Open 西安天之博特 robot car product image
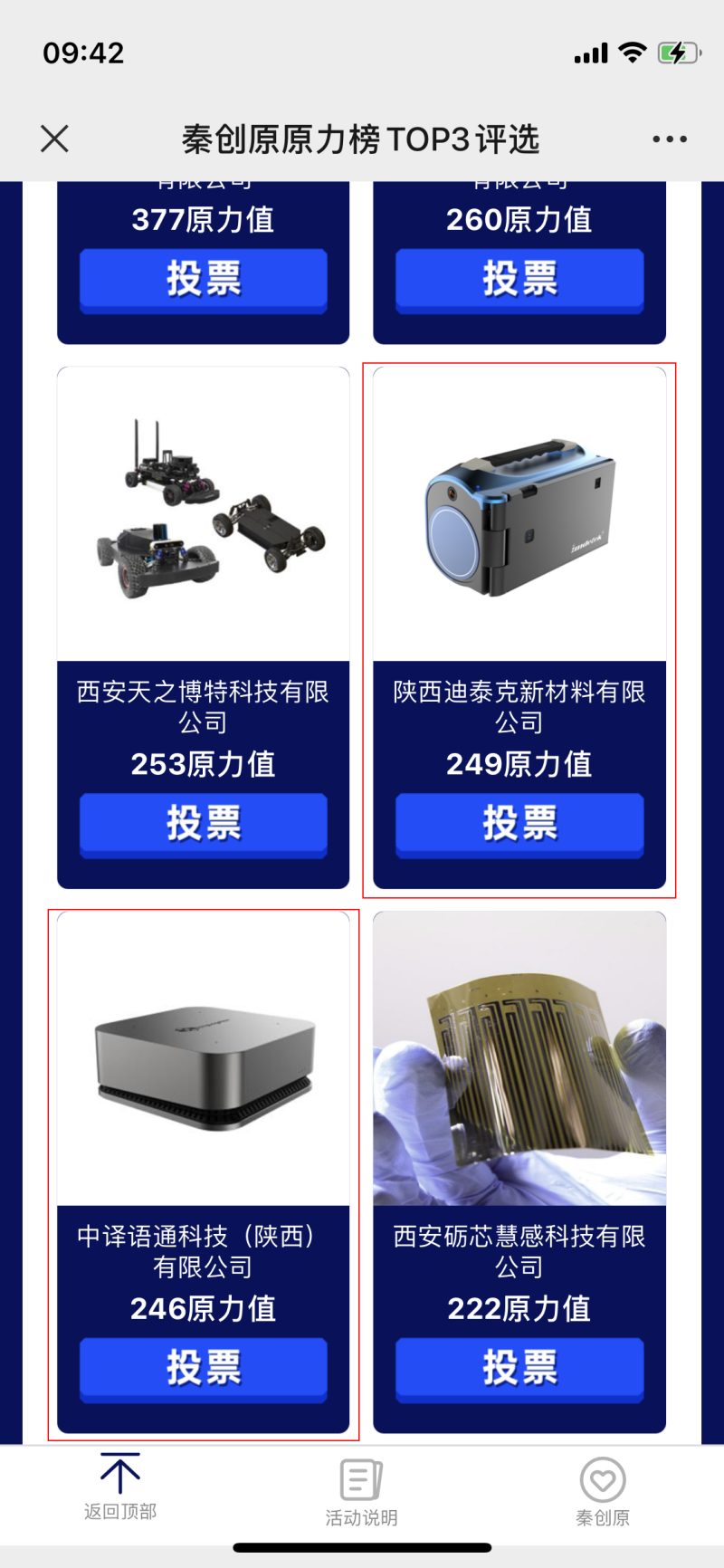The width and height of the screenshot is (724, 1568). [203, 513]
